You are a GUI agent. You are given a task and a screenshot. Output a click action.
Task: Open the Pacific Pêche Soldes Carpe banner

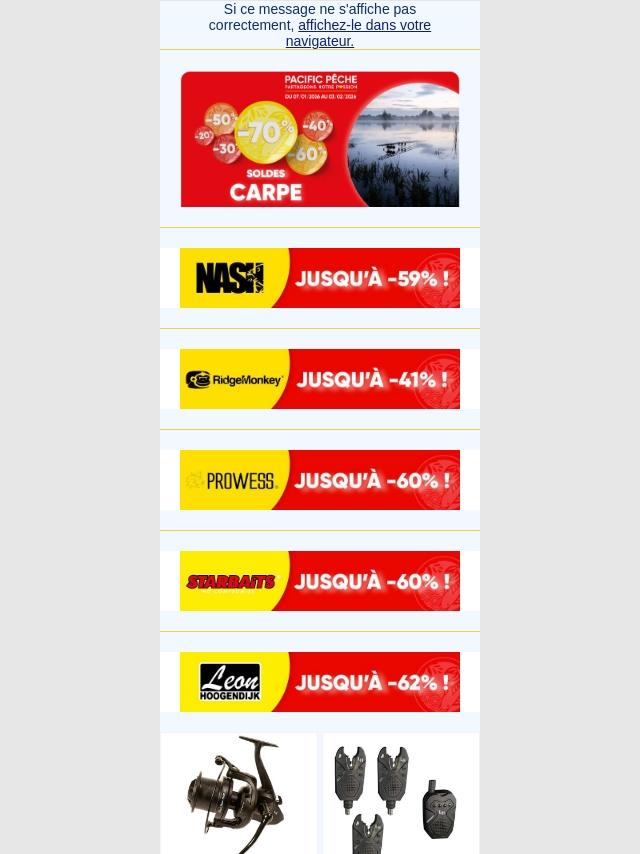click(320, 139)
